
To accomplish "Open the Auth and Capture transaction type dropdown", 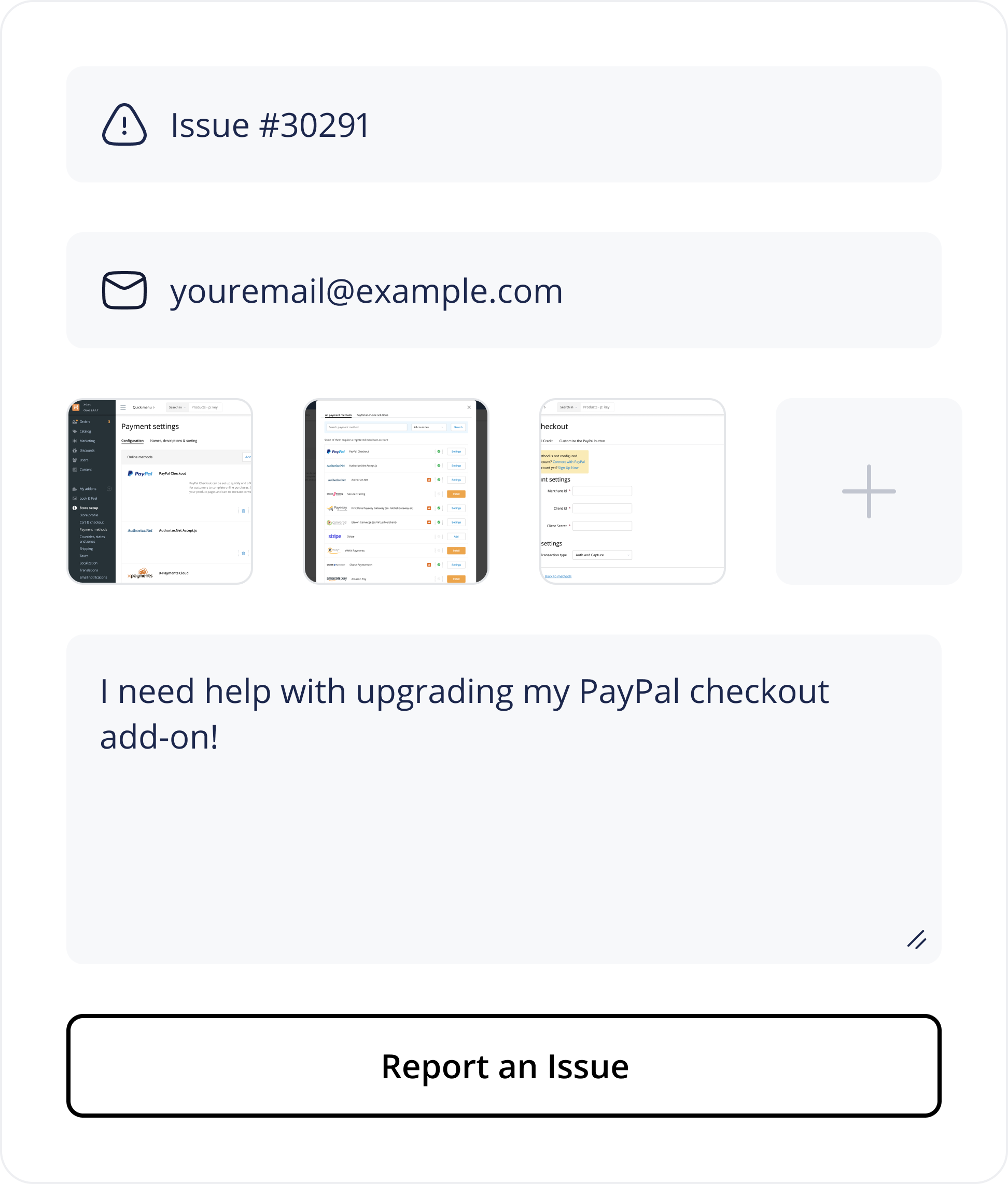I will pyautogui.click(x=603, y=555).
